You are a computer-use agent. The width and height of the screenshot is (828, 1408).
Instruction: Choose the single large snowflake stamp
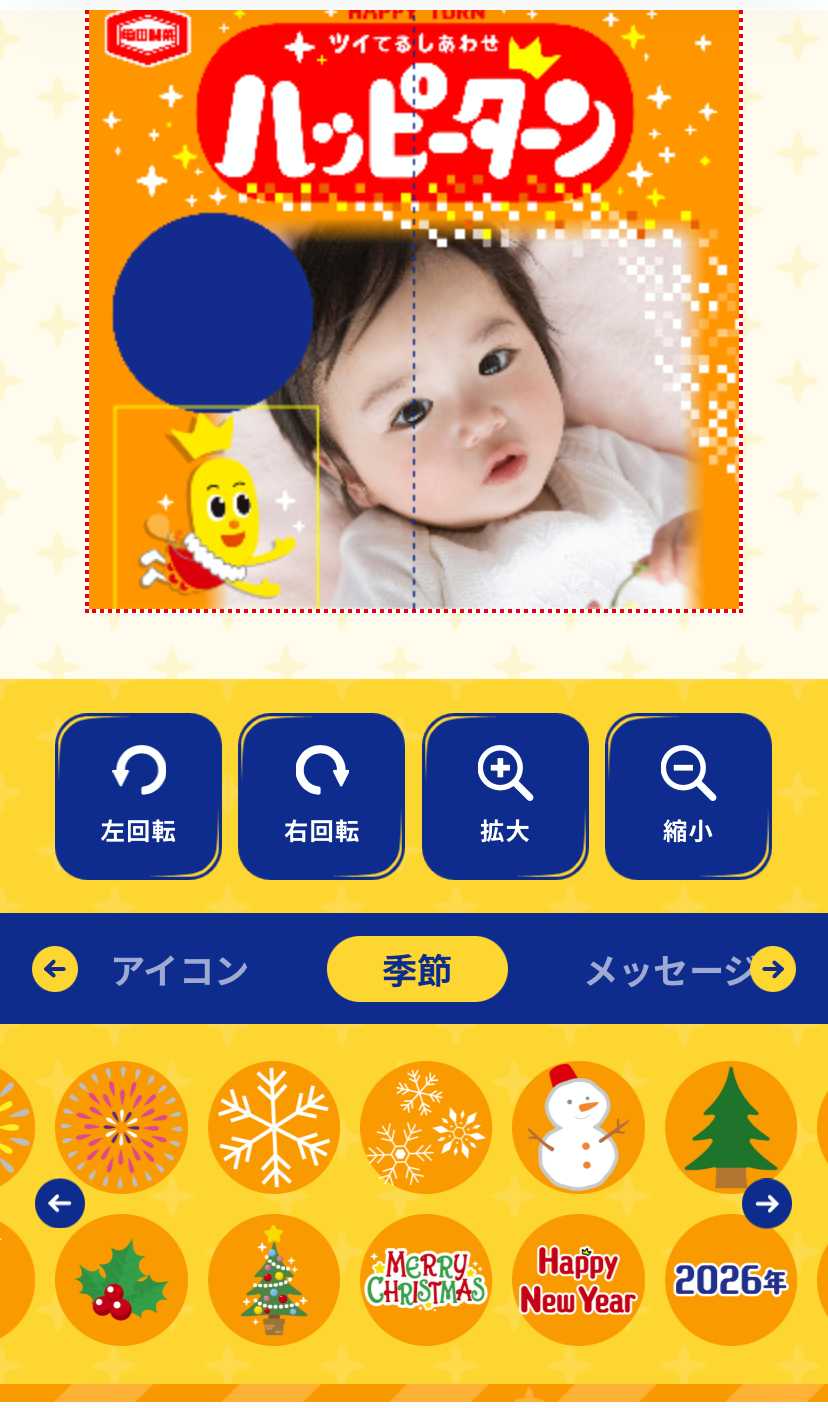273,1127
